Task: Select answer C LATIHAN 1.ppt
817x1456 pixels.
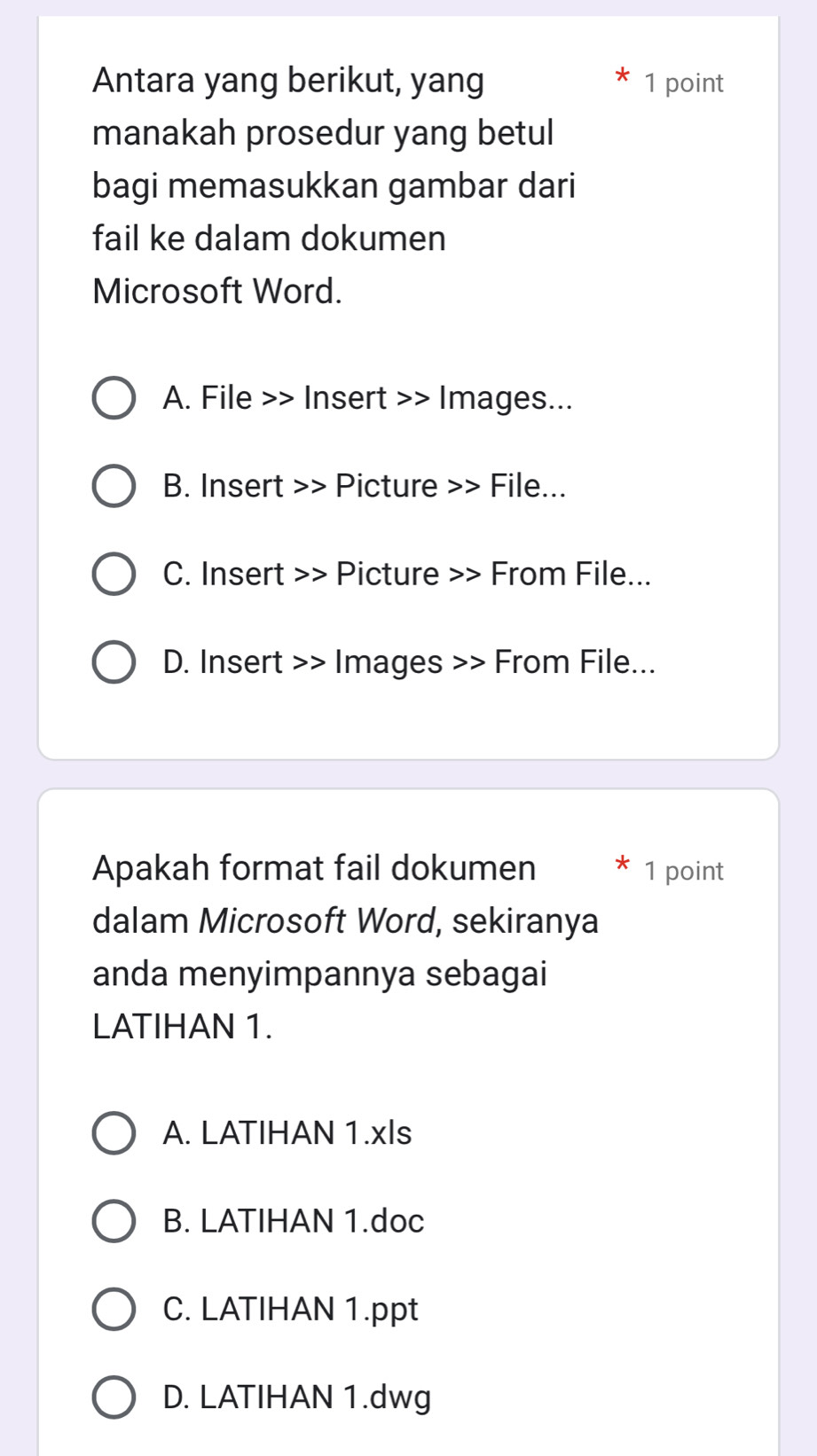Action: point(113,1310)
